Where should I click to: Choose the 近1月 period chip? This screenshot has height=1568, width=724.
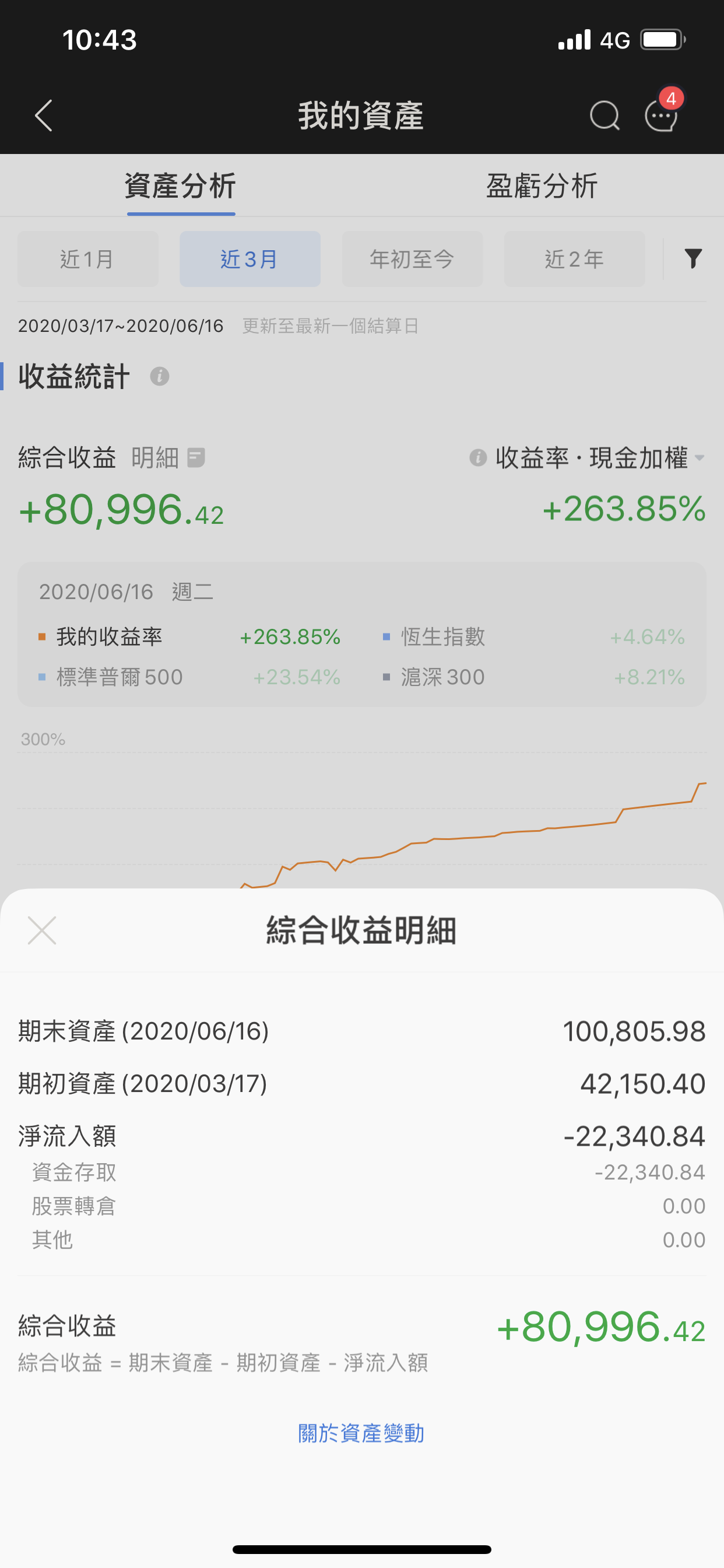87,260
